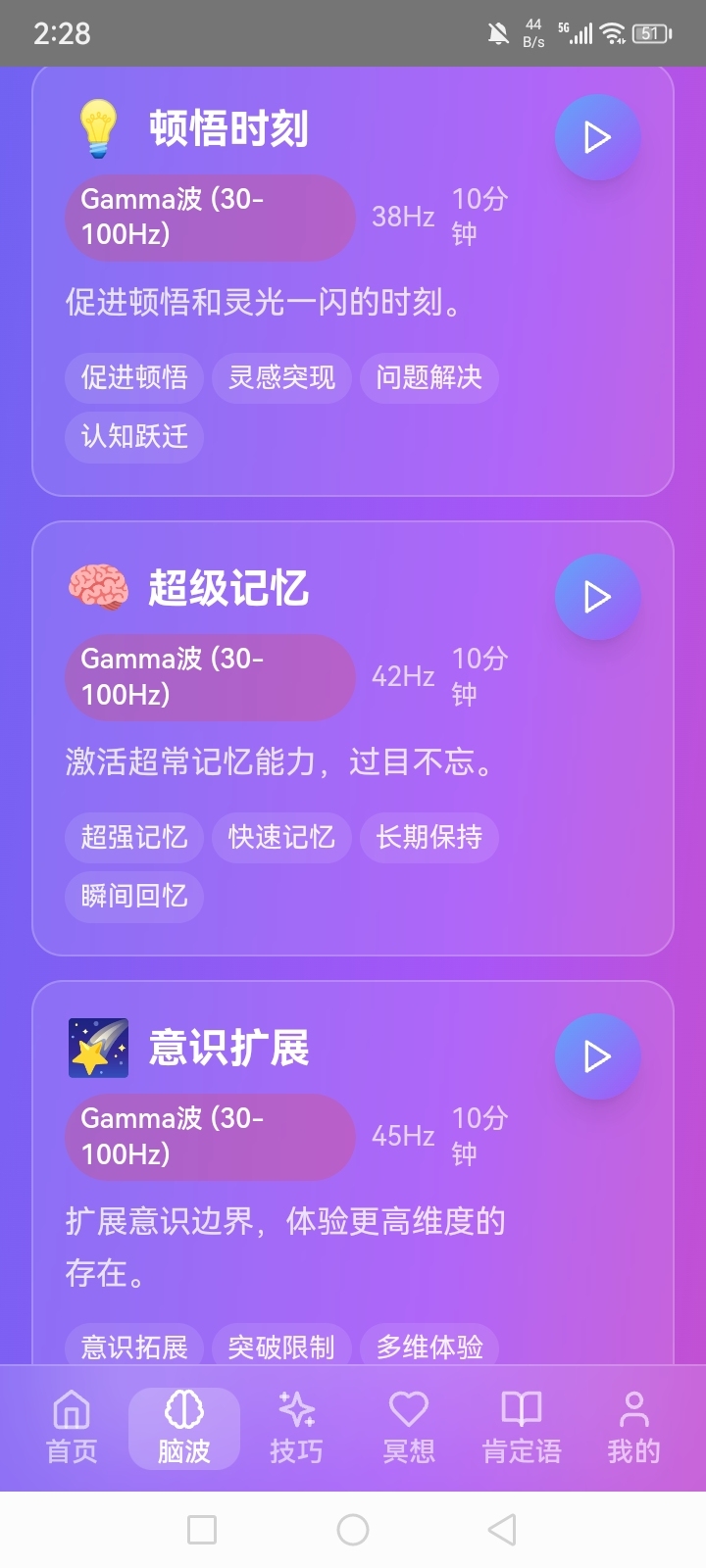This screenshot has width=706, height=1568.
Task: Open the 我的 profile tab
Action: [633, 1428]
